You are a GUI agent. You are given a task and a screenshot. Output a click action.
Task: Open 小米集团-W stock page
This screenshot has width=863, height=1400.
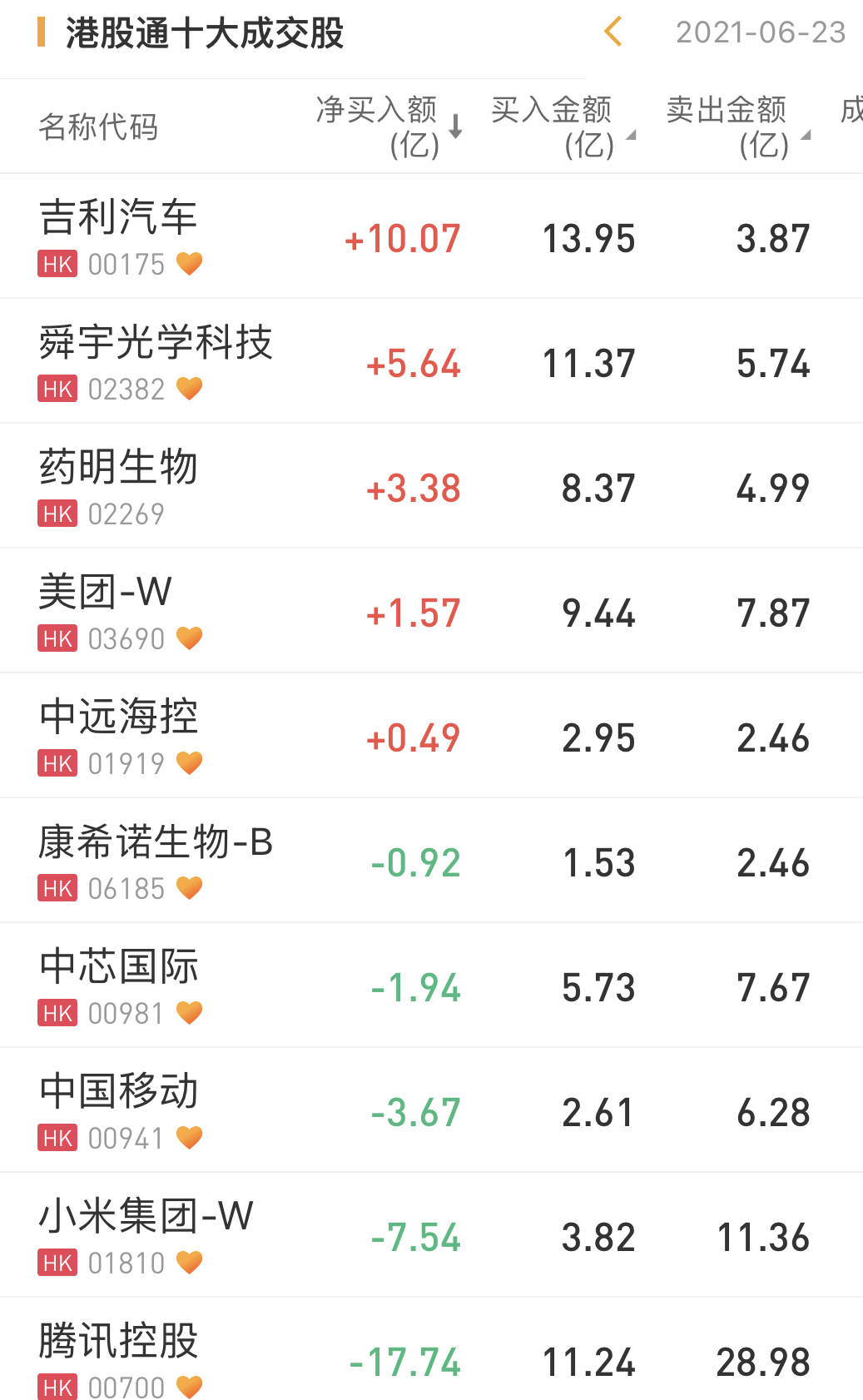(431, 1235)
